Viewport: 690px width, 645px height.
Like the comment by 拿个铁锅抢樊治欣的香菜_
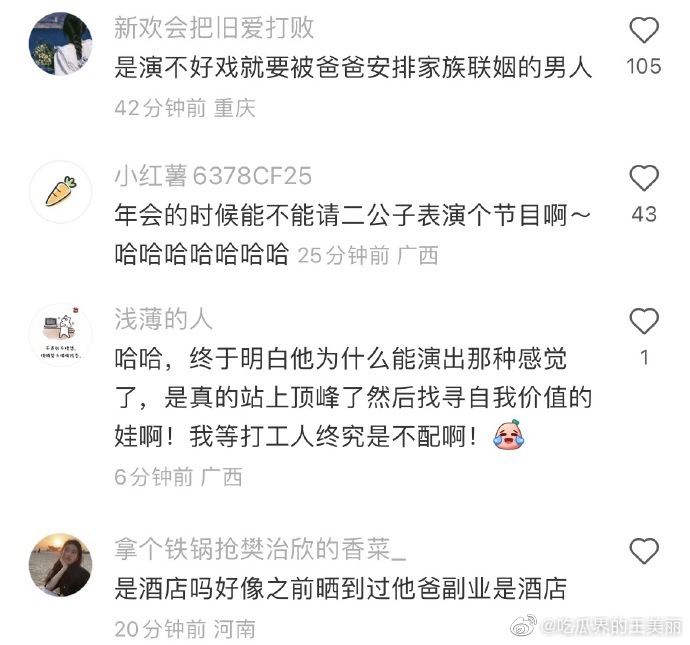[x=644, y=551]
